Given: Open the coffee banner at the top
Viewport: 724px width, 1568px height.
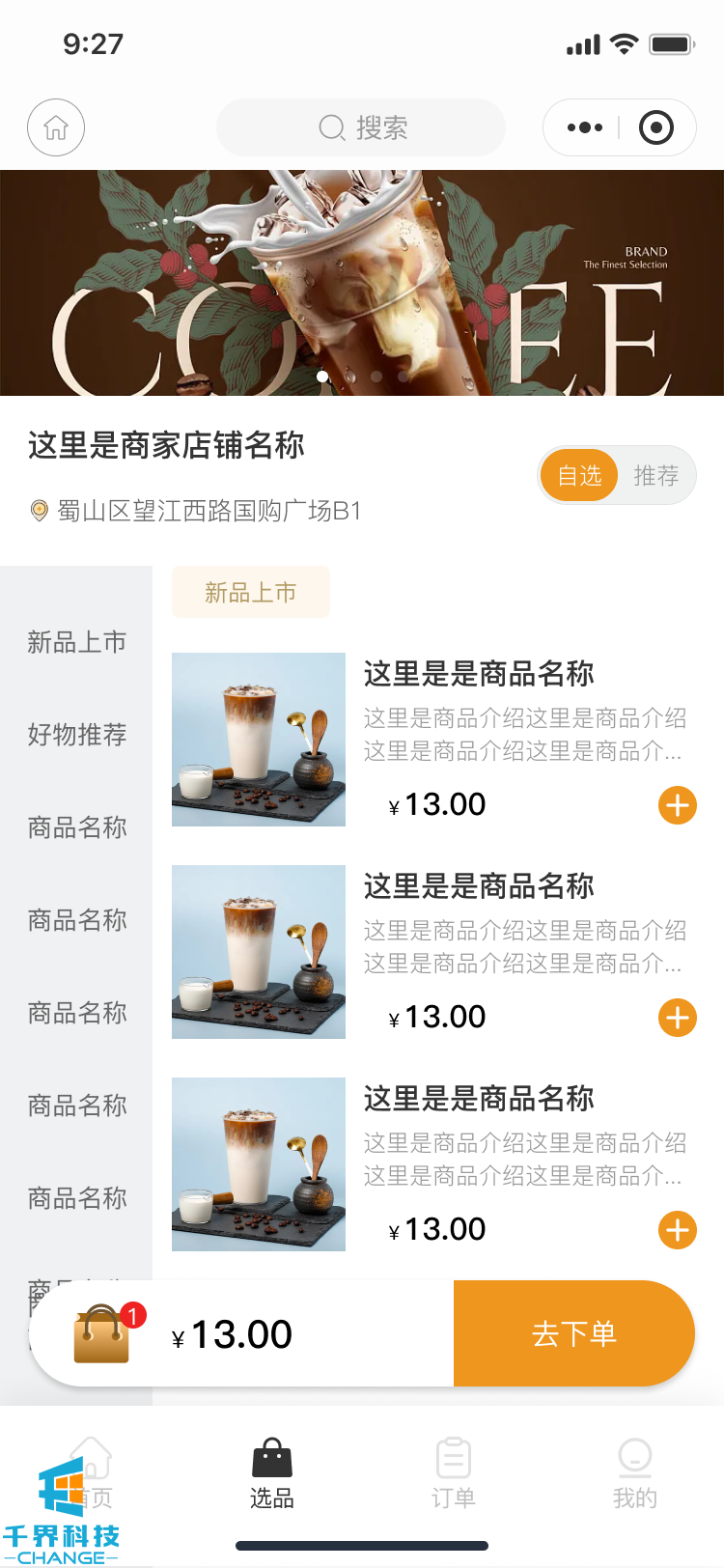Looking at the screenshot, I should [x=362, y=283].
